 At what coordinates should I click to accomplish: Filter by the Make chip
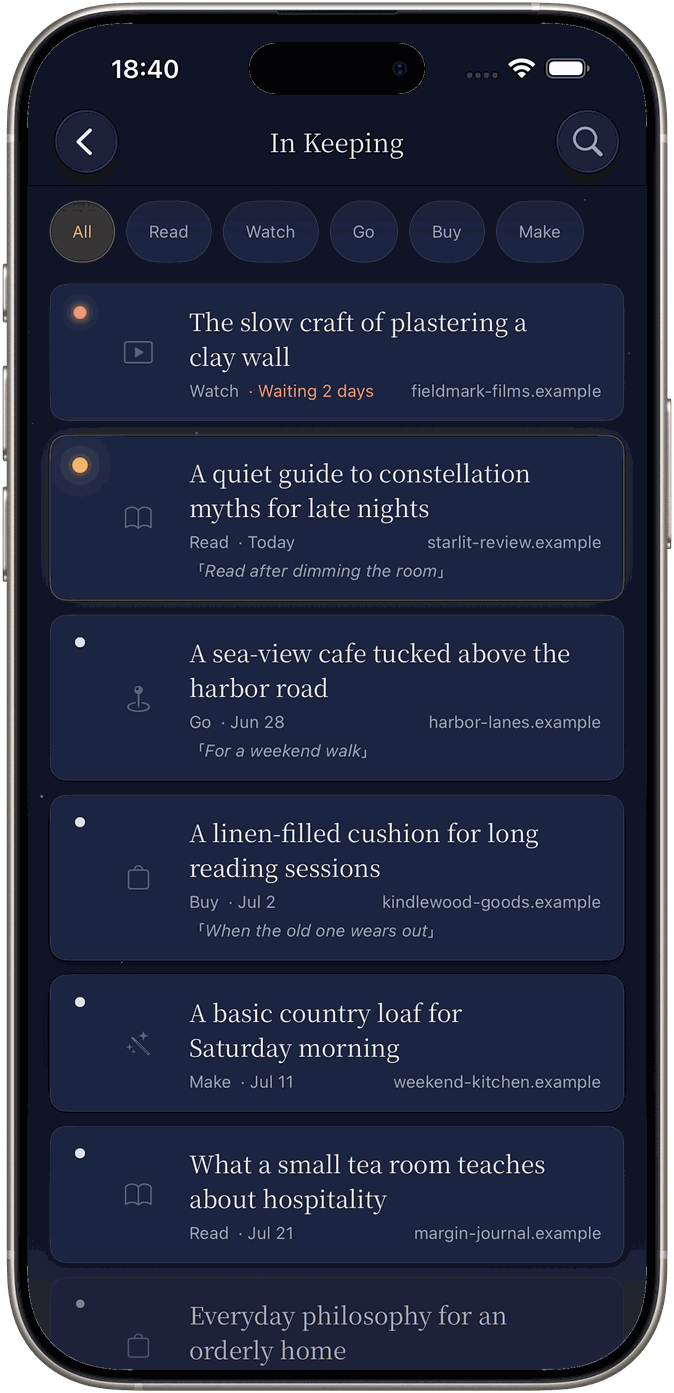(x=539, y=232)
